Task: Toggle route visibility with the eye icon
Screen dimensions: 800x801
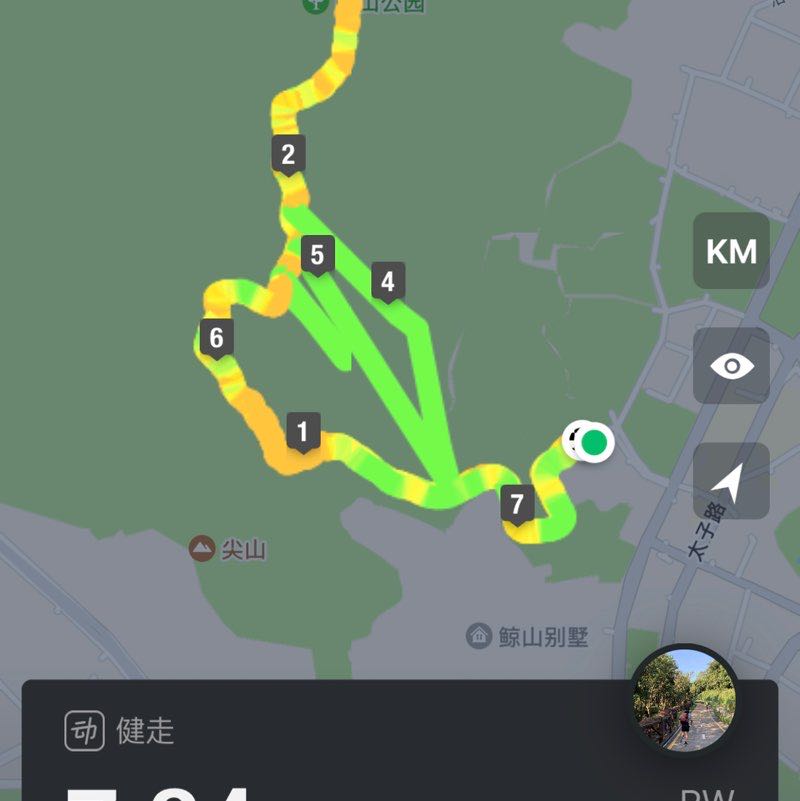Action: click(731, 366)
